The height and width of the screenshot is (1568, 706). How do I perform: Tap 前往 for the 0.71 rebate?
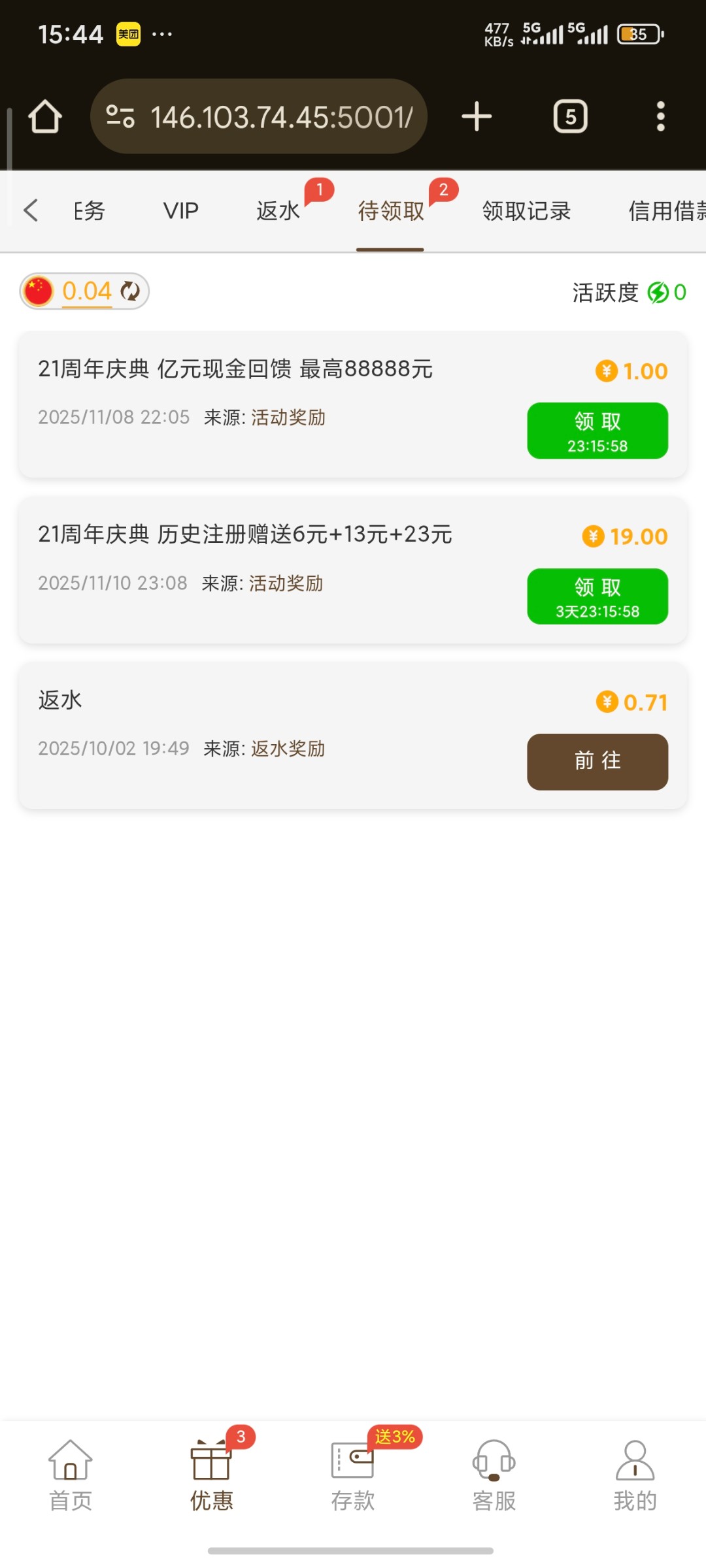(597, 762)
